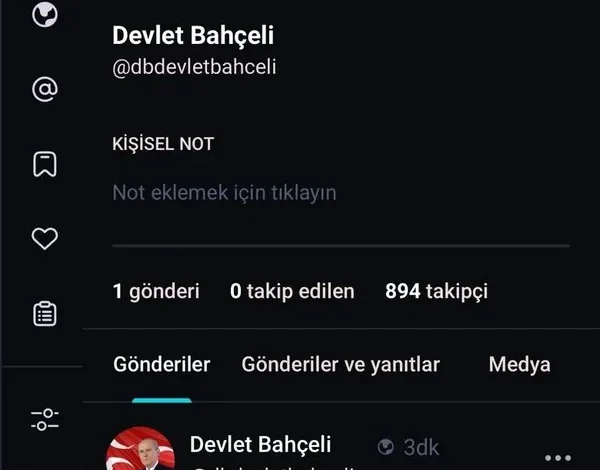The height and width of the screenshot is (470, 600).
Task: Open the lists clipboard icon
Action: [x=44, y=313]
